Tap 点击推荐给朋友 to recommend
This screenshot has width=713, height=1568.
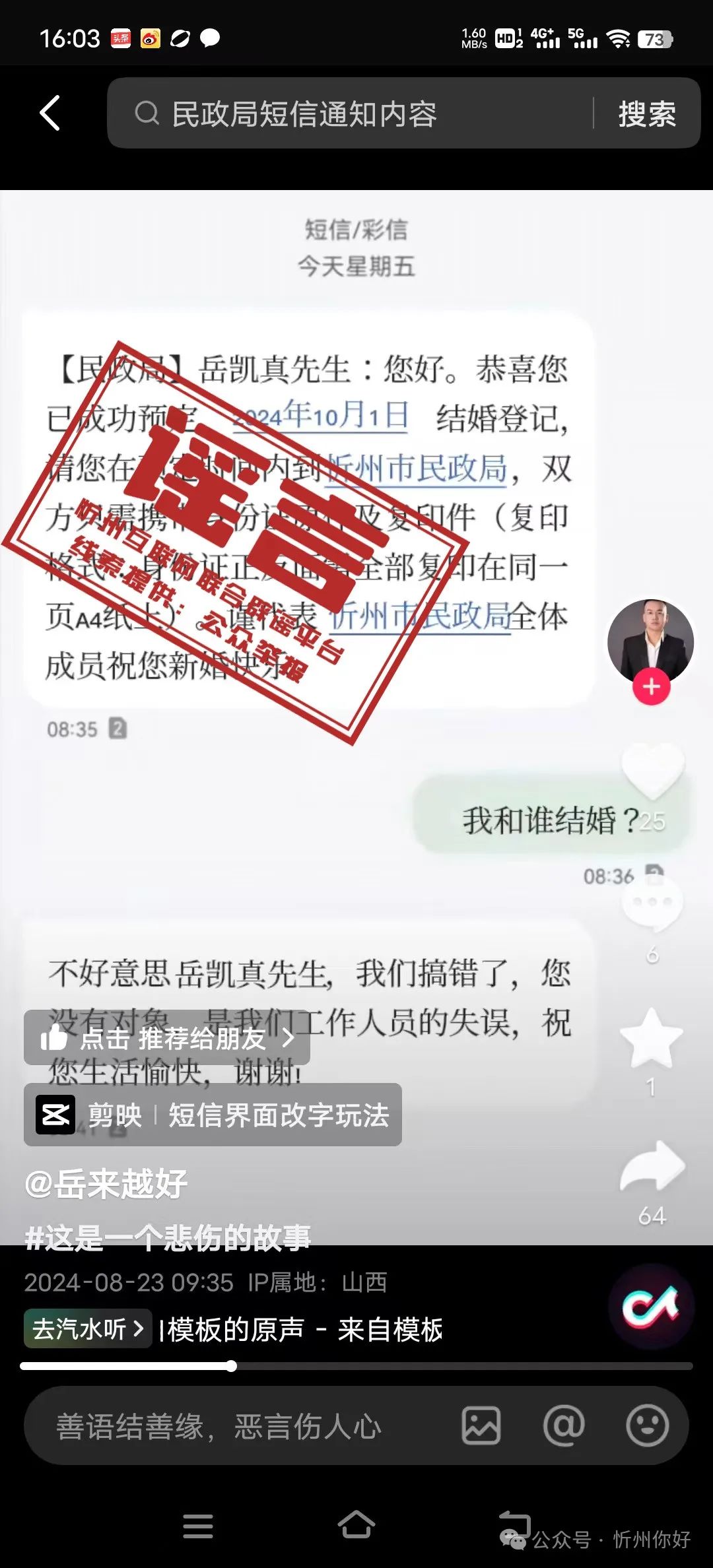pos(167,1039)
